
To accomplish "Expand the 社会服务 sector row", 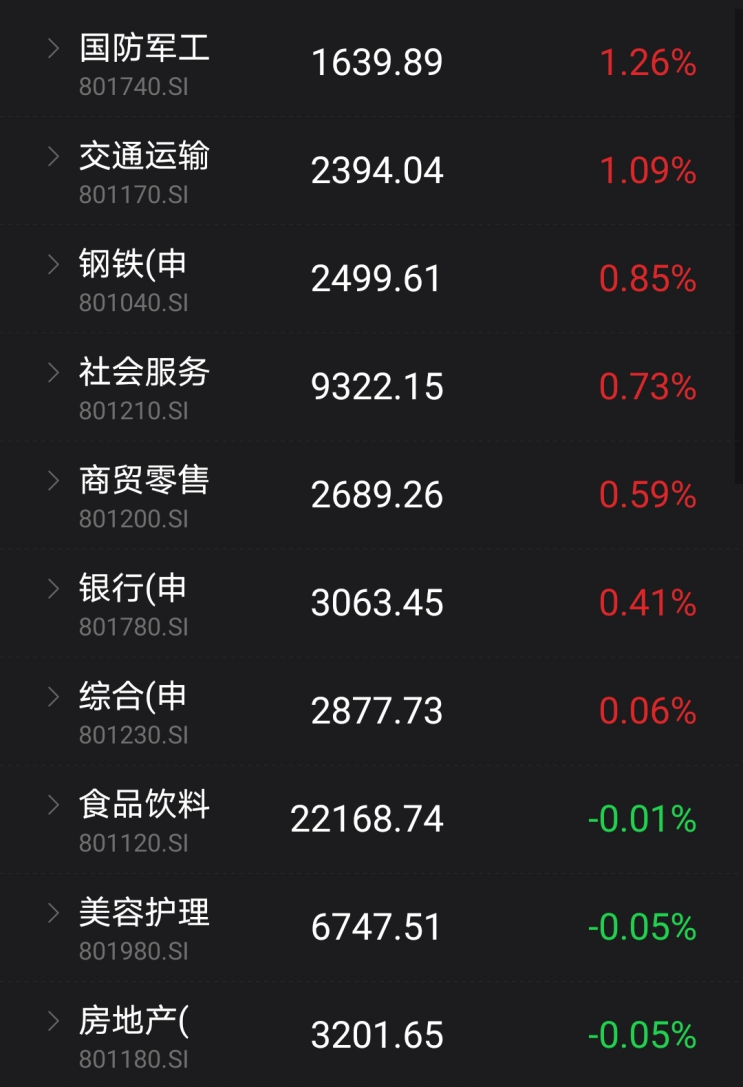I will pyautogui.click(x=54, y=372).
